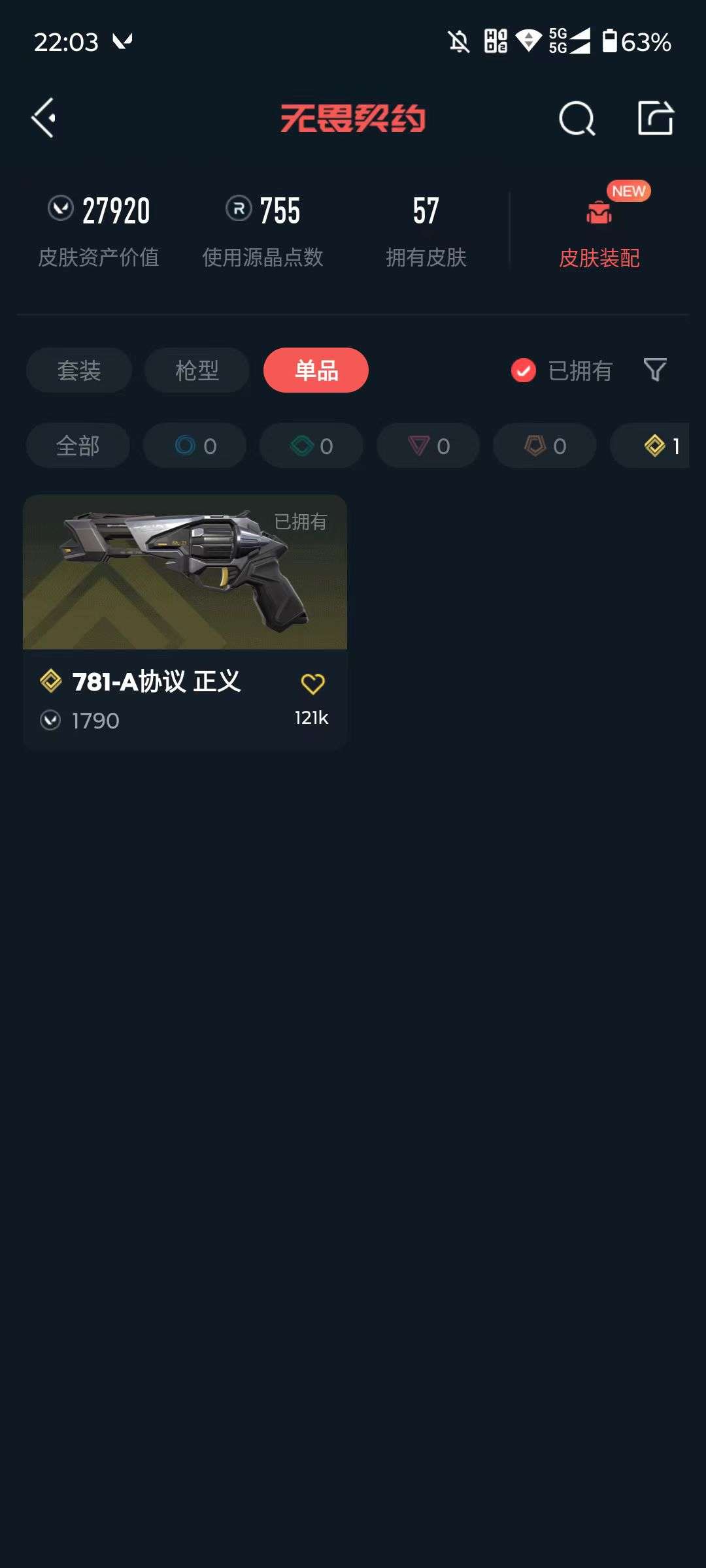Image resolution: width=706 pixels, height=1568 pixels.
Task: Select the bronze rarity filter showing 0
Action: (x=544, y=446)
